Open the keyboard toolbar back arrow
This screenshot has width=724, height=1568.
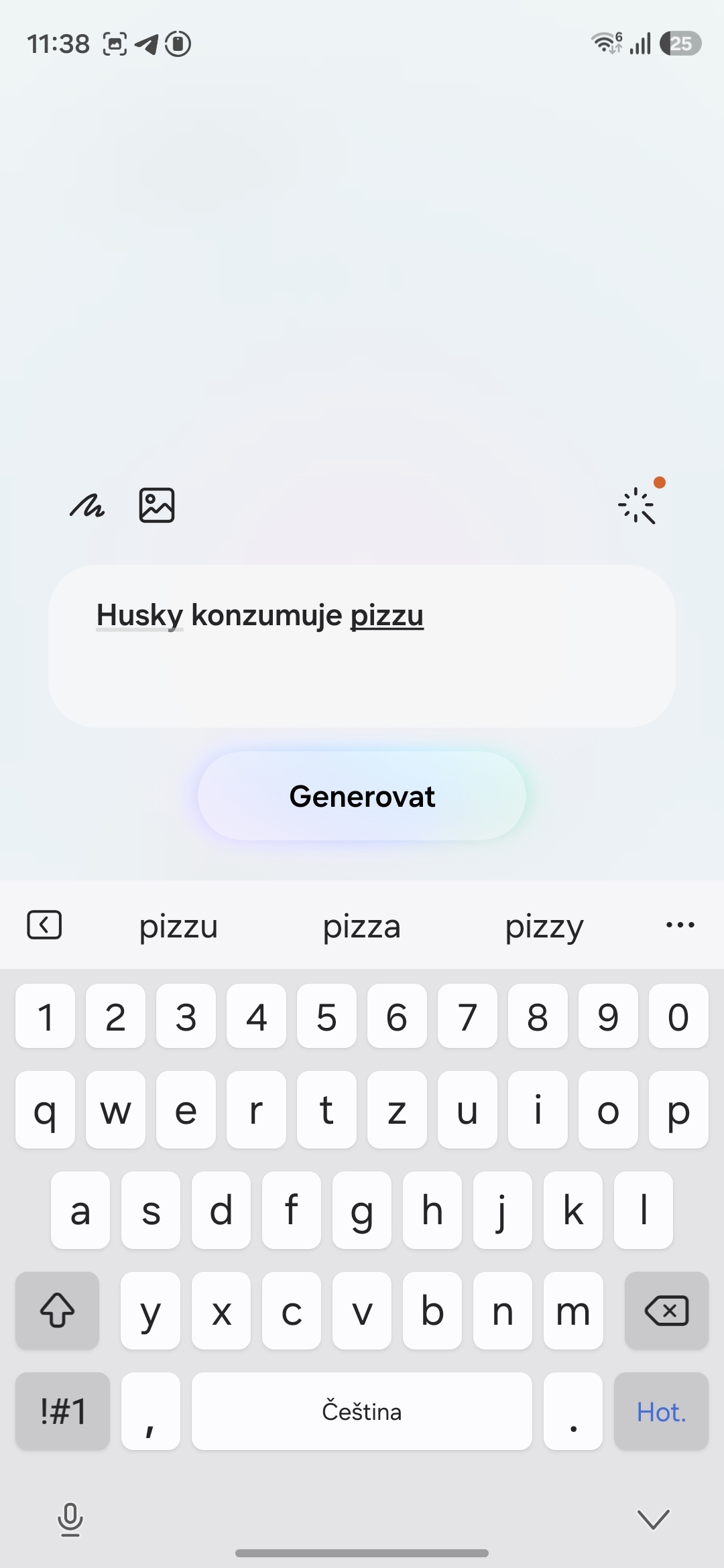(x=44, y=925)
